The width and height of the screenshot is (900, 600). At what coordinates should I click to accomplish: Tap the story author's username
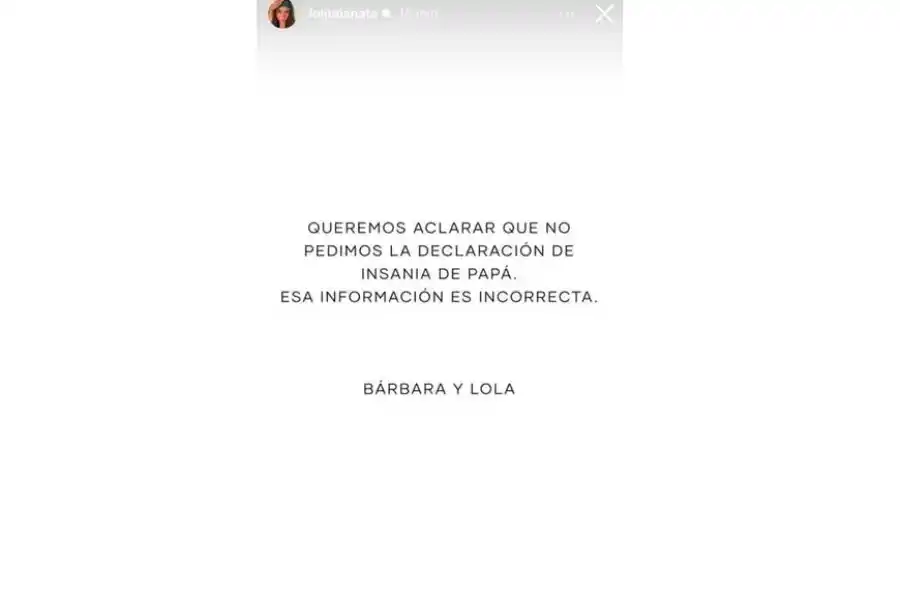pos(342,14)
